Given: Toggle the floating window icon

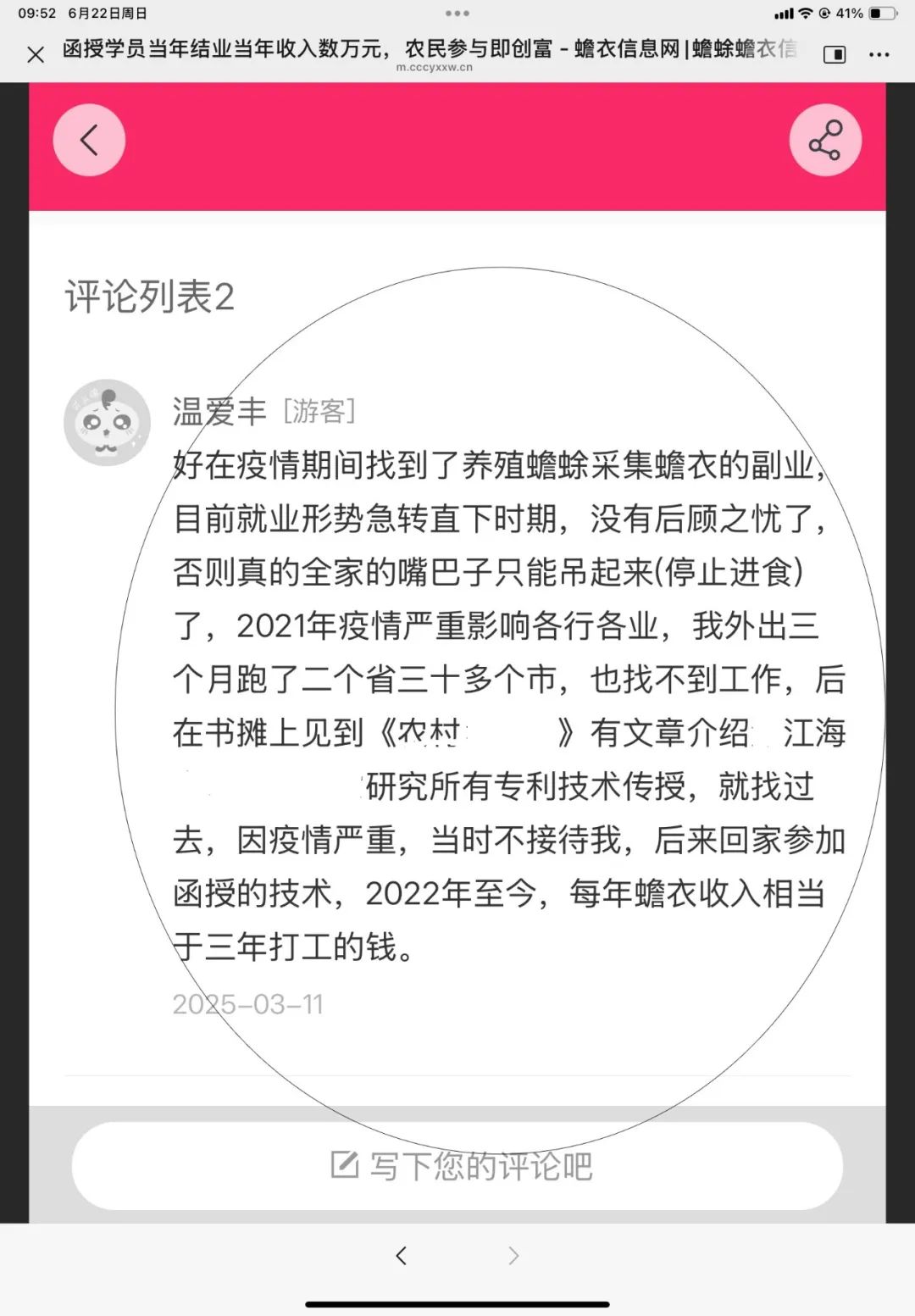Looking at the screenshot, I should click(835, 55).
